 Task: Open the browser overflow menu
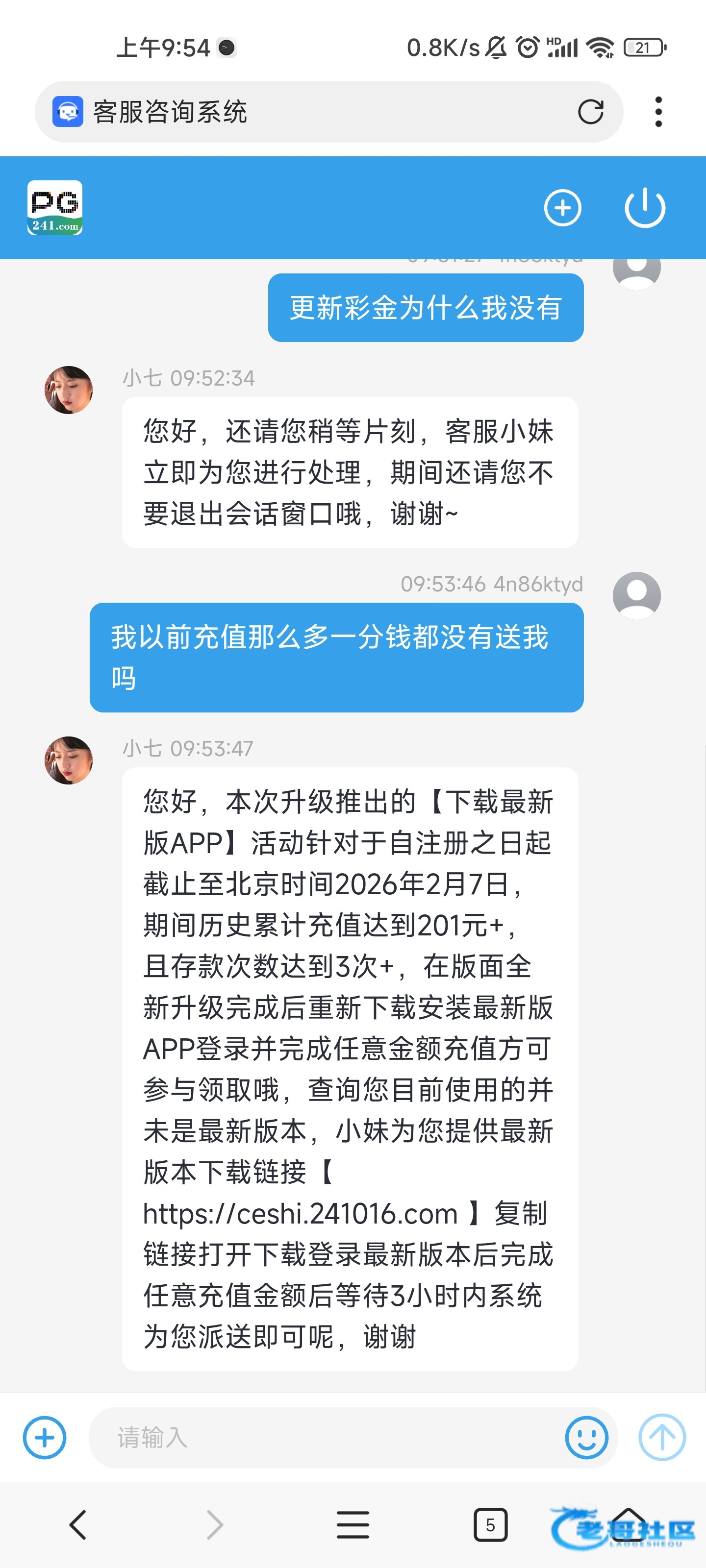click(x=658, y=112)
